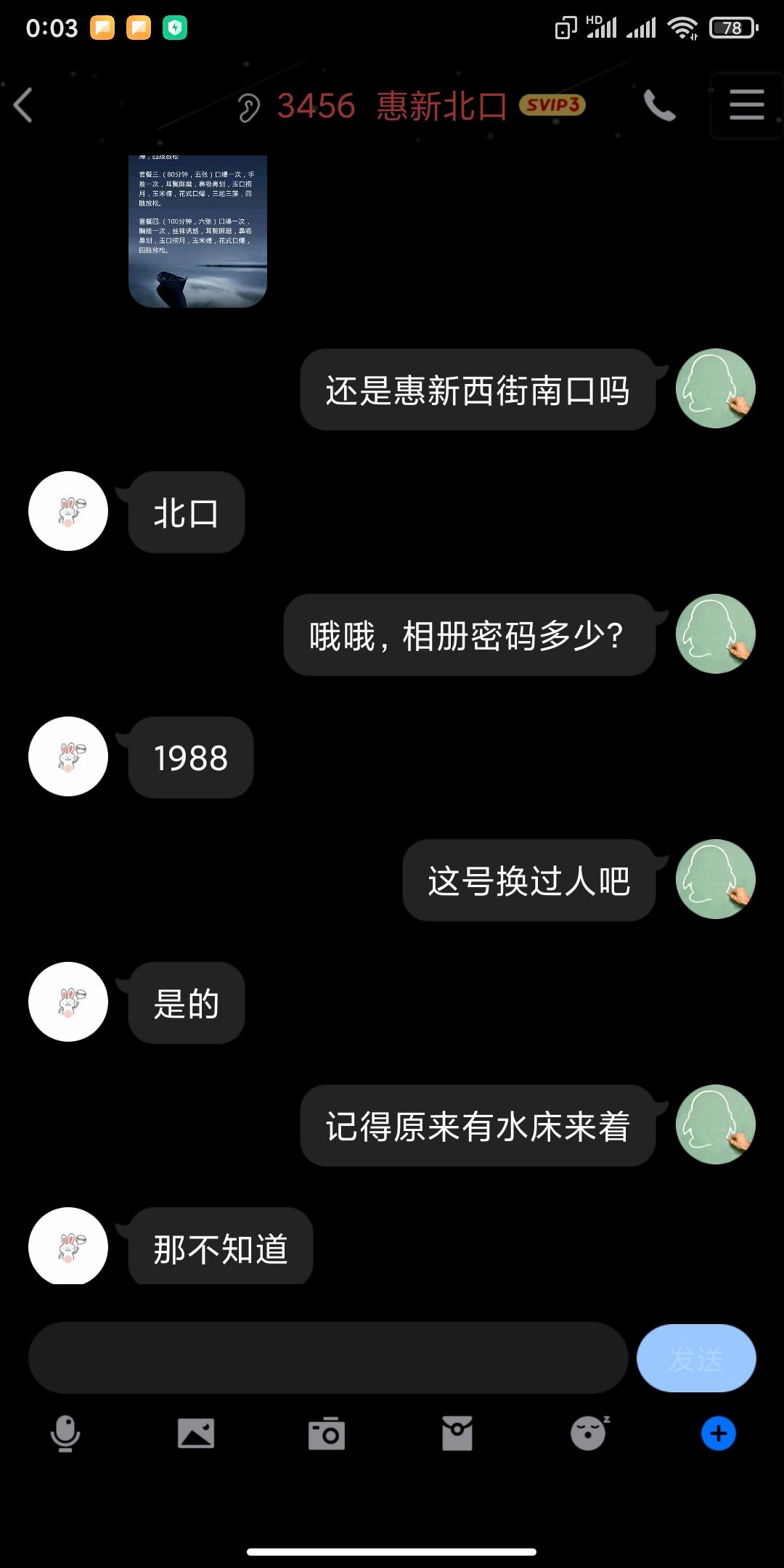Screen dimensions: 784x1568
Task: Tap the contact's rabbit avatar
Action: tap(68, 511)
